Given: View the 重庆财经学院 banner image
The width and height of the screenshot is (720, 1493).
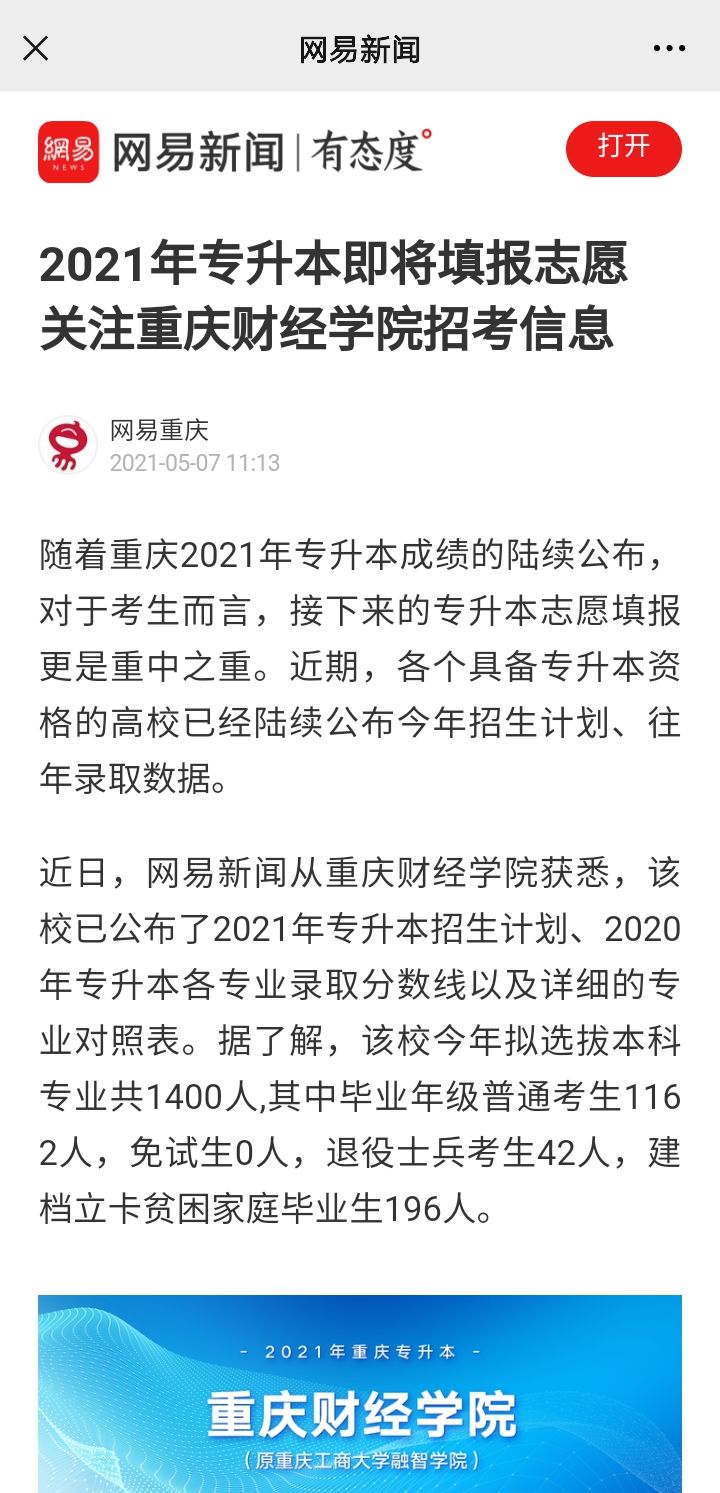Looking at the screenshot, I should tap(360, 1393).
